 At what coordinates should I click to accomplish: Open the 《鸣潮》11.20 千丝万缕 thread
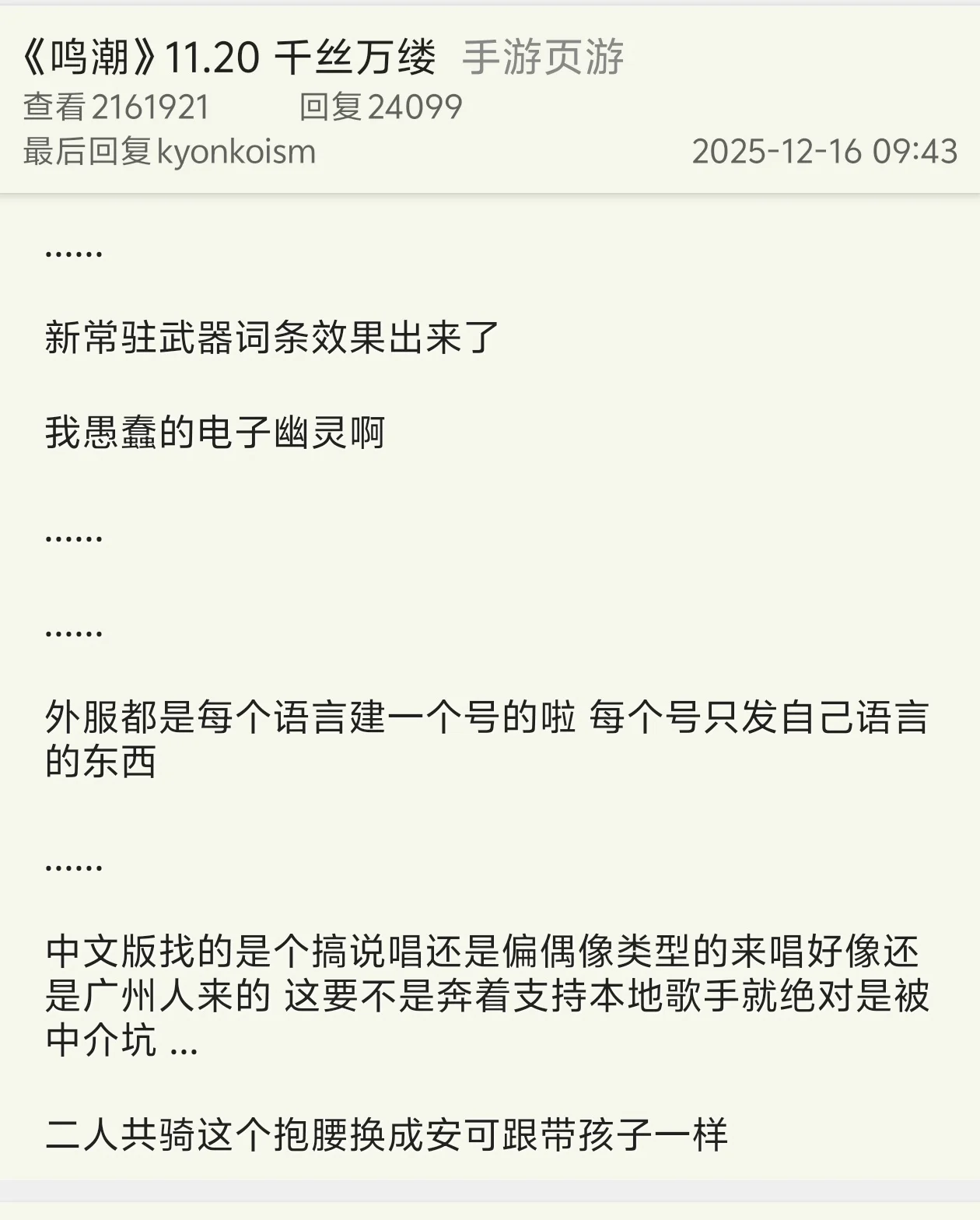pyautogui.click(x=227, y=58)
